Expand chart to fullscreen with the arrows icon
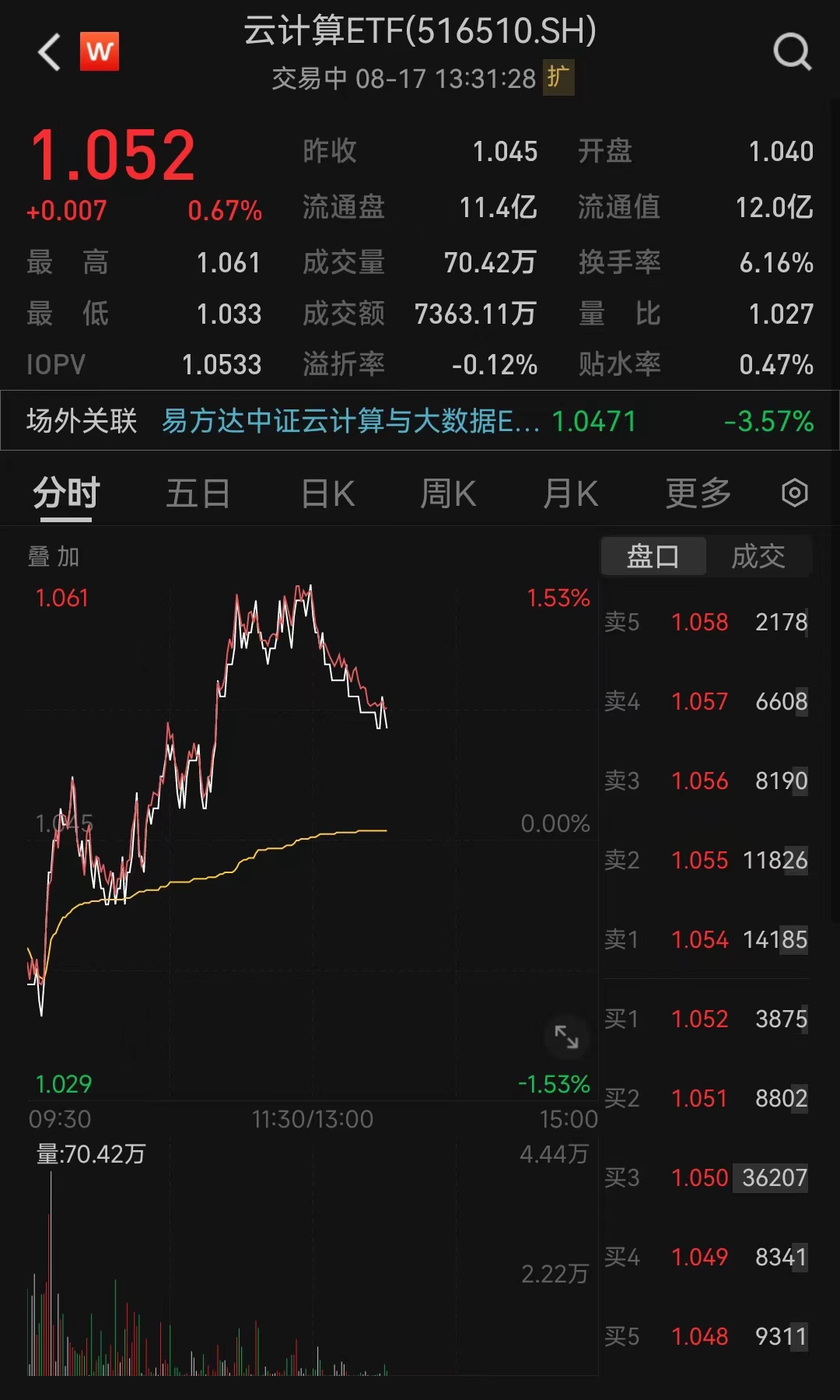 (x=566, y=1037)
